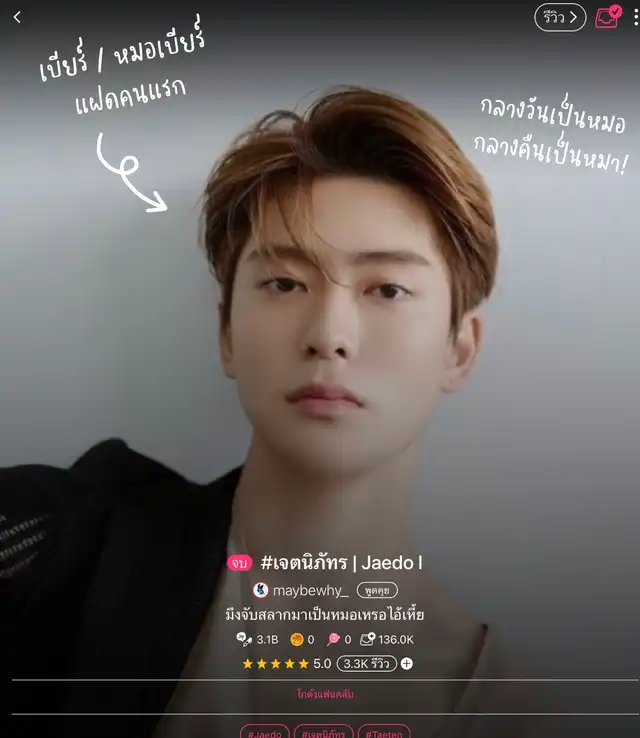Select the #Taeten tag
Image resolution: width=640 pixels, height=738 pixels.
pyautogui.click(x=384, y=732)
